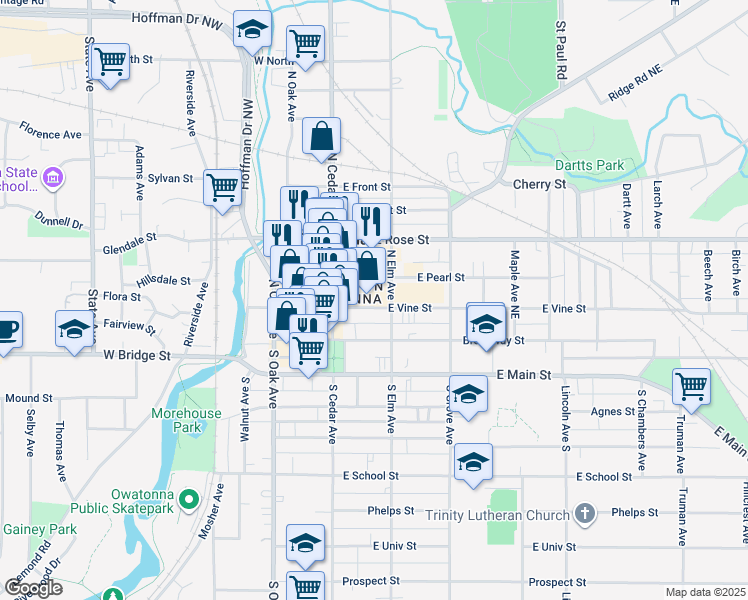This screenshot has height=600, width=748.
Task: Select the grocery cart marker near Prospect St
Action: coord(305,586)
